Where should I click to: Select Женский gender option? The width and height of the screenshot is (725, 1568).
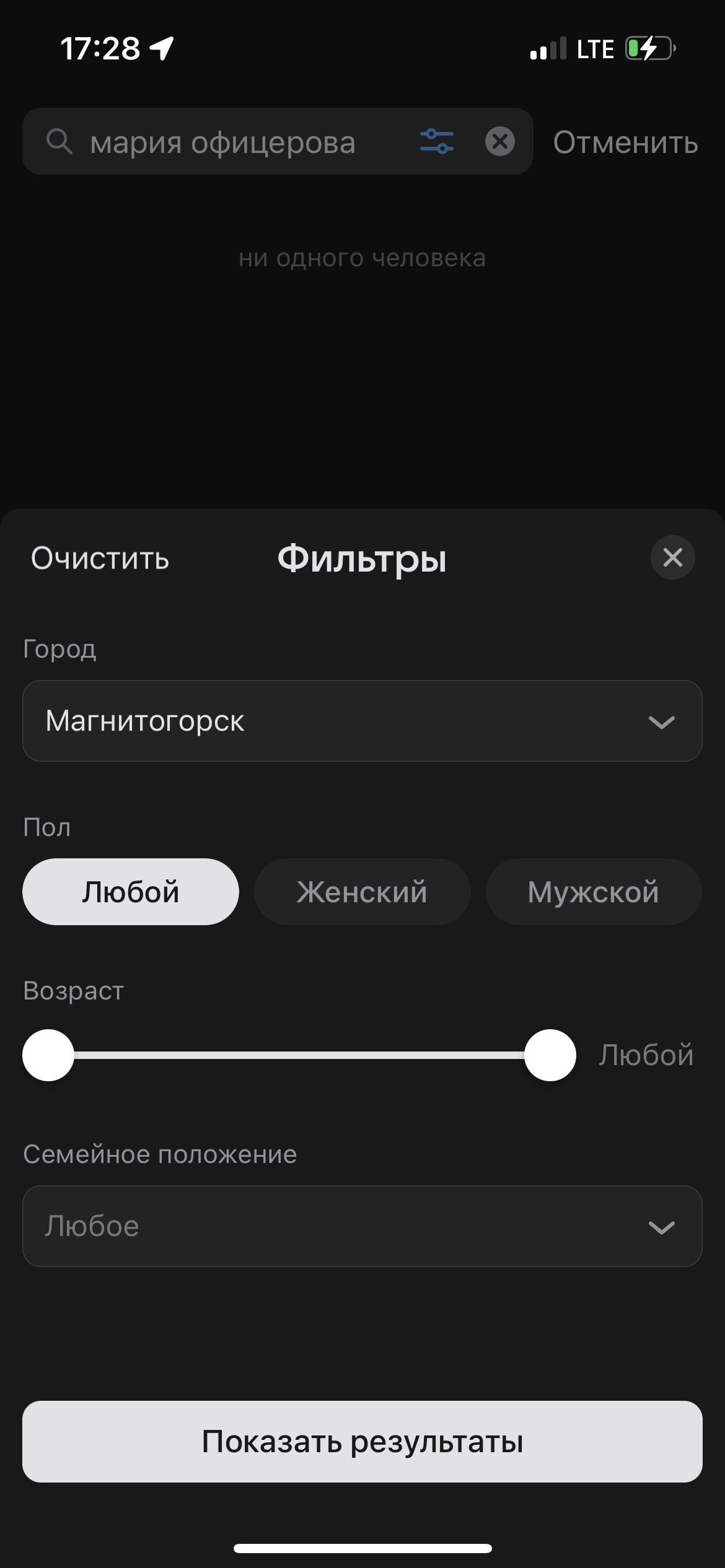[362, 892]
